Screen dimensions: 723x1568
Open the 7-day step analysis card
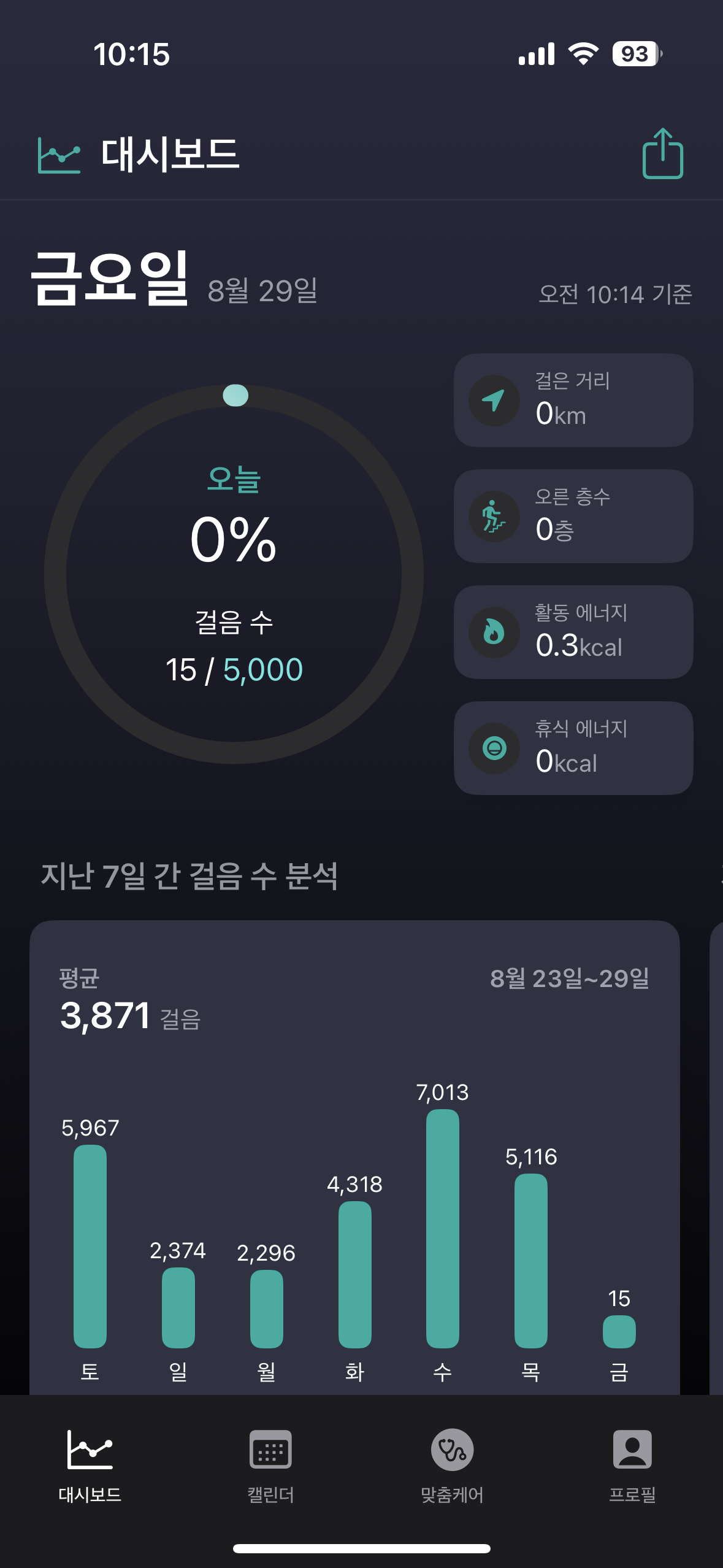354,1157
